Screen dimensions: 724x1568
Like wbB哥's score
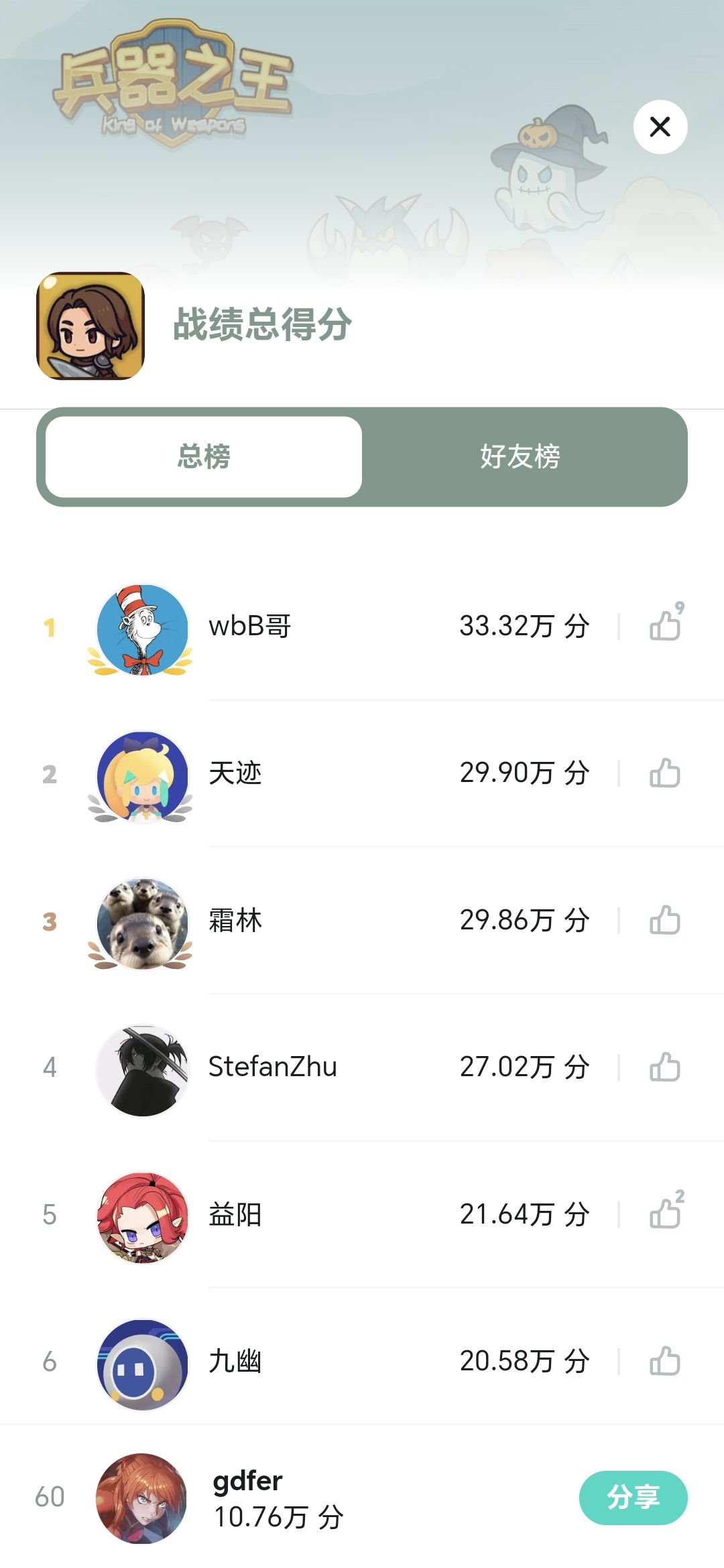click(x=665, y=626)
